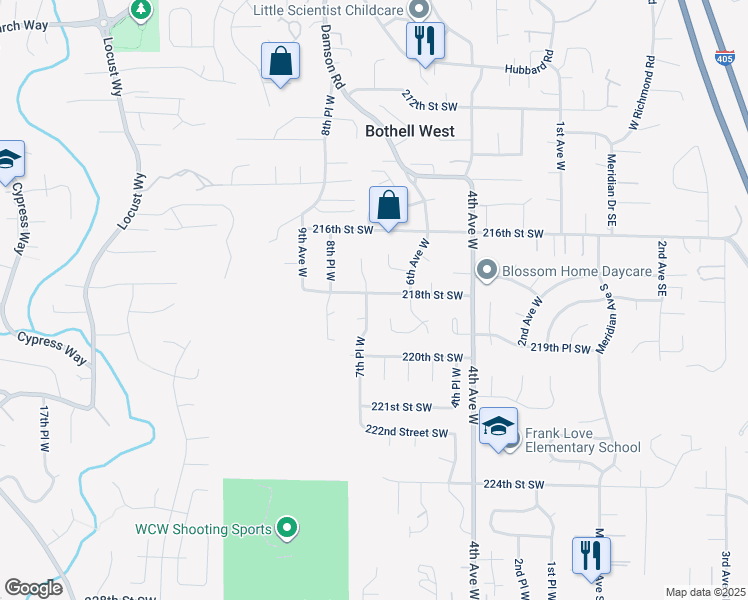Tap the Blossom Home Daycare pin

(487, 271)
